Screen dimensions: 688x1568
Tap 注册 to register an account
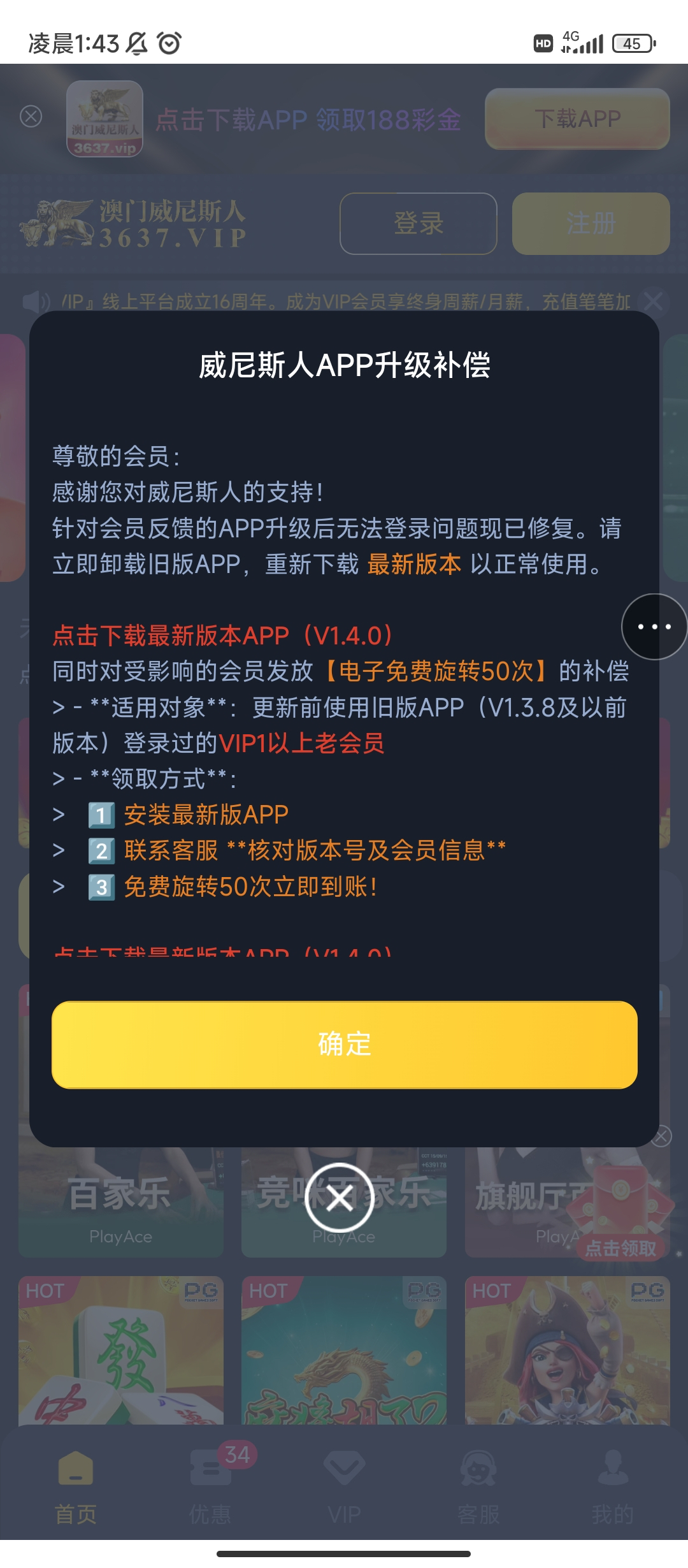point(591,224)
